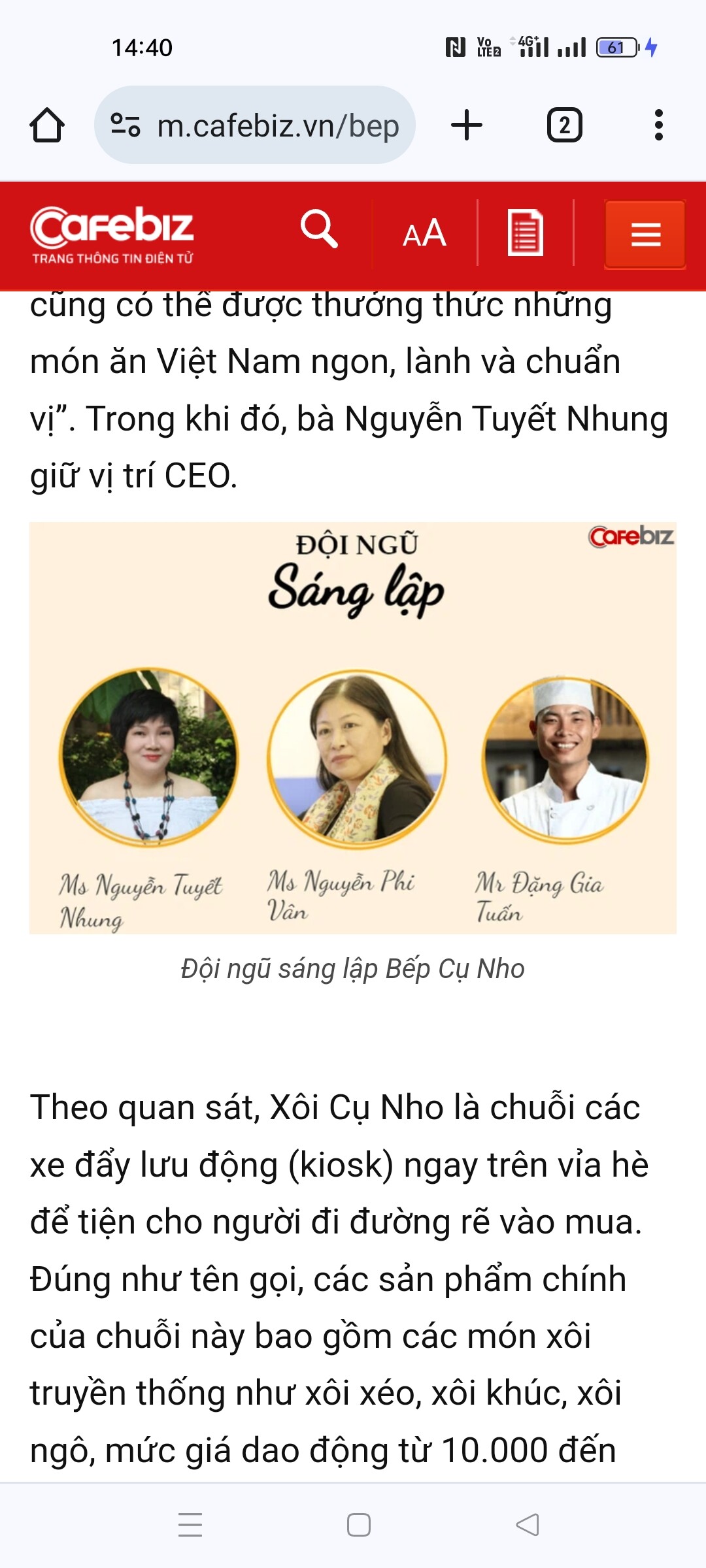View the founding team image

pos(353,727)
